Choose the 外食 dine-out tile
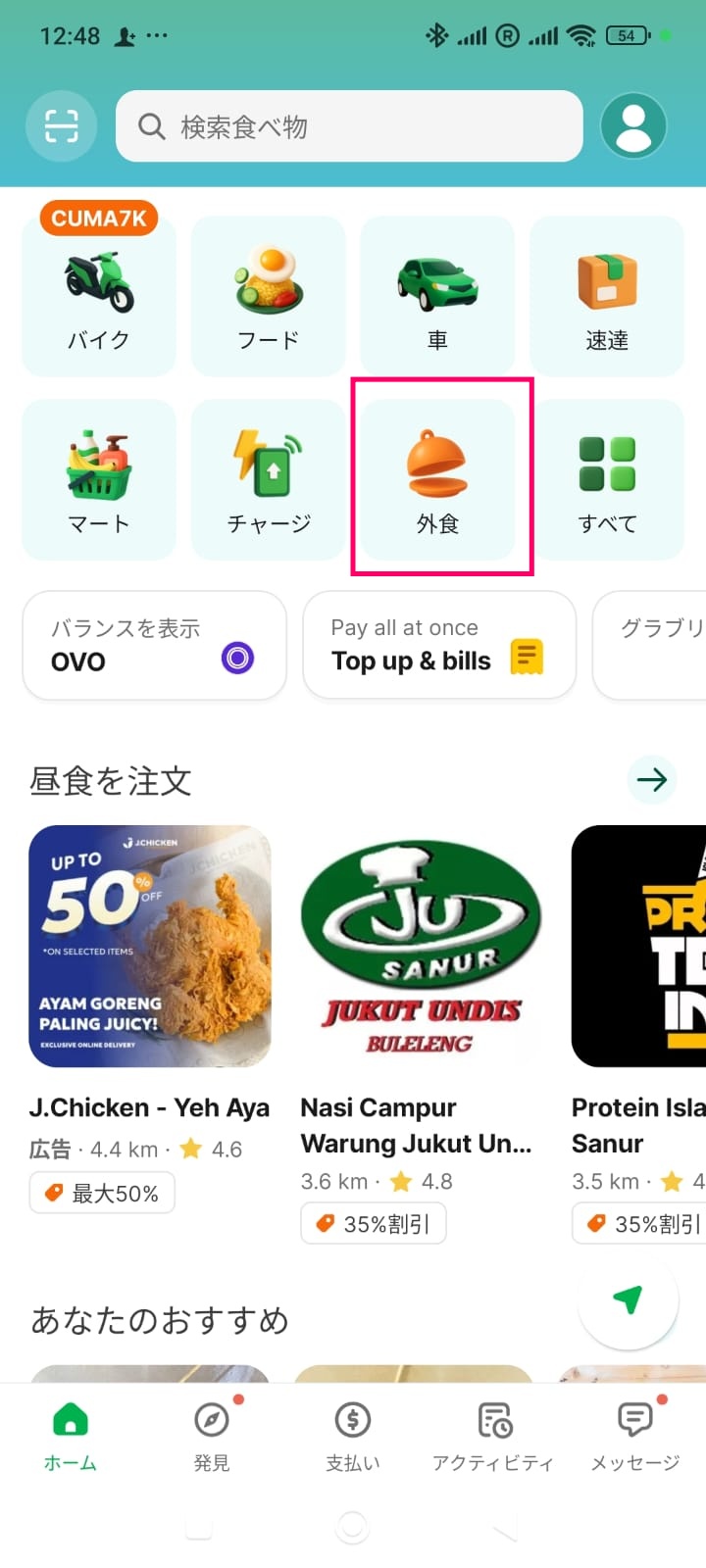 click(437, 480)
